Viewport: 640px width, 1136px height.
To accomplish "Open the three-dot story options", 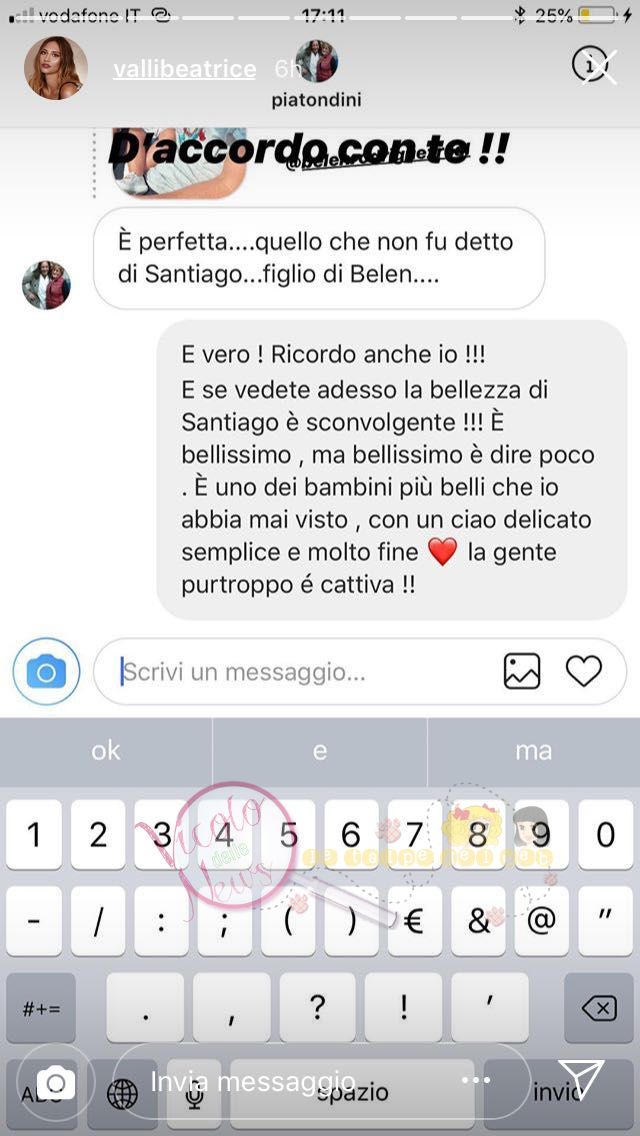I will 475,1081.
